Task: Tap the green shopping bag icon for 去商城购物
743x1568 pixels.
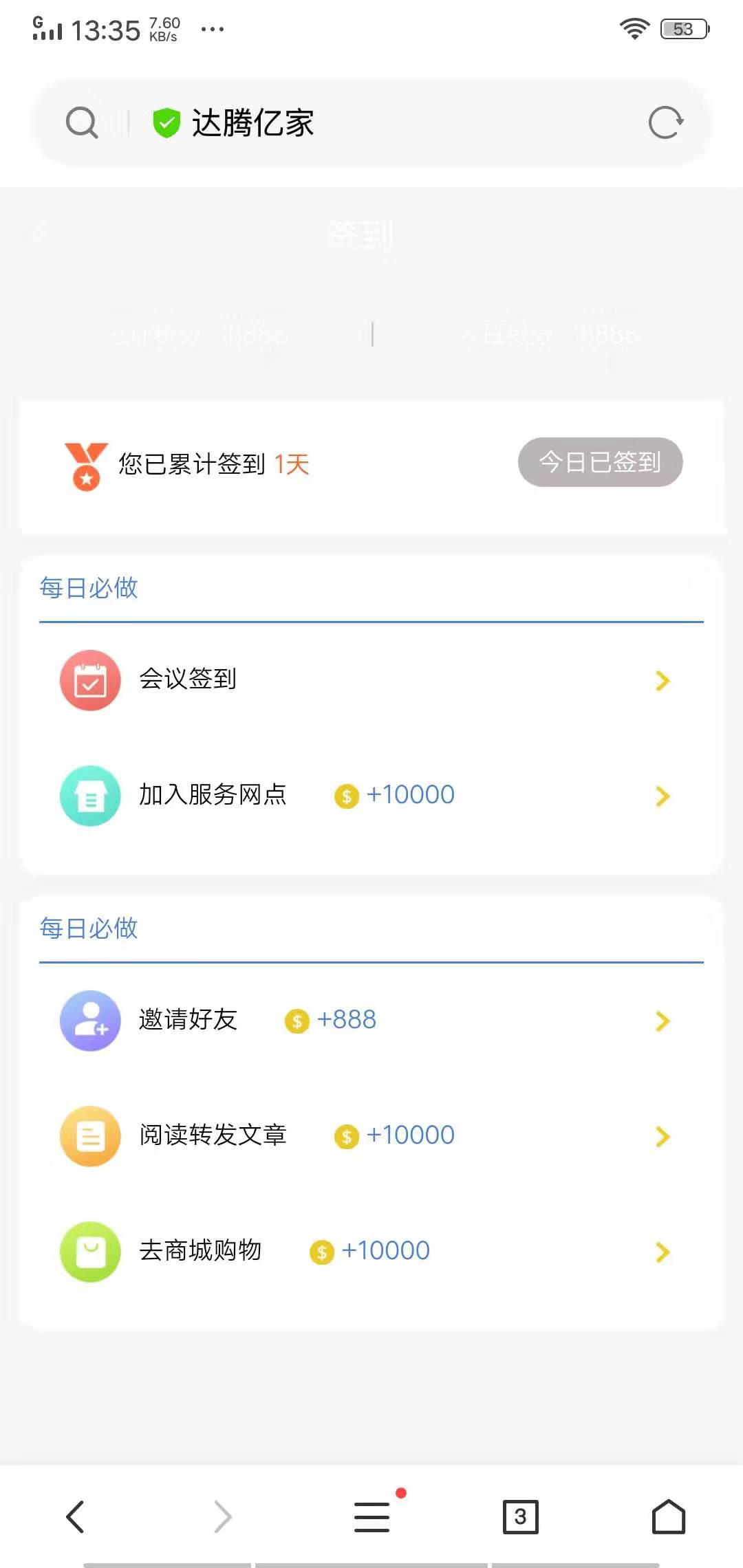Action: pyautogui.click(x=89, y=1252)
